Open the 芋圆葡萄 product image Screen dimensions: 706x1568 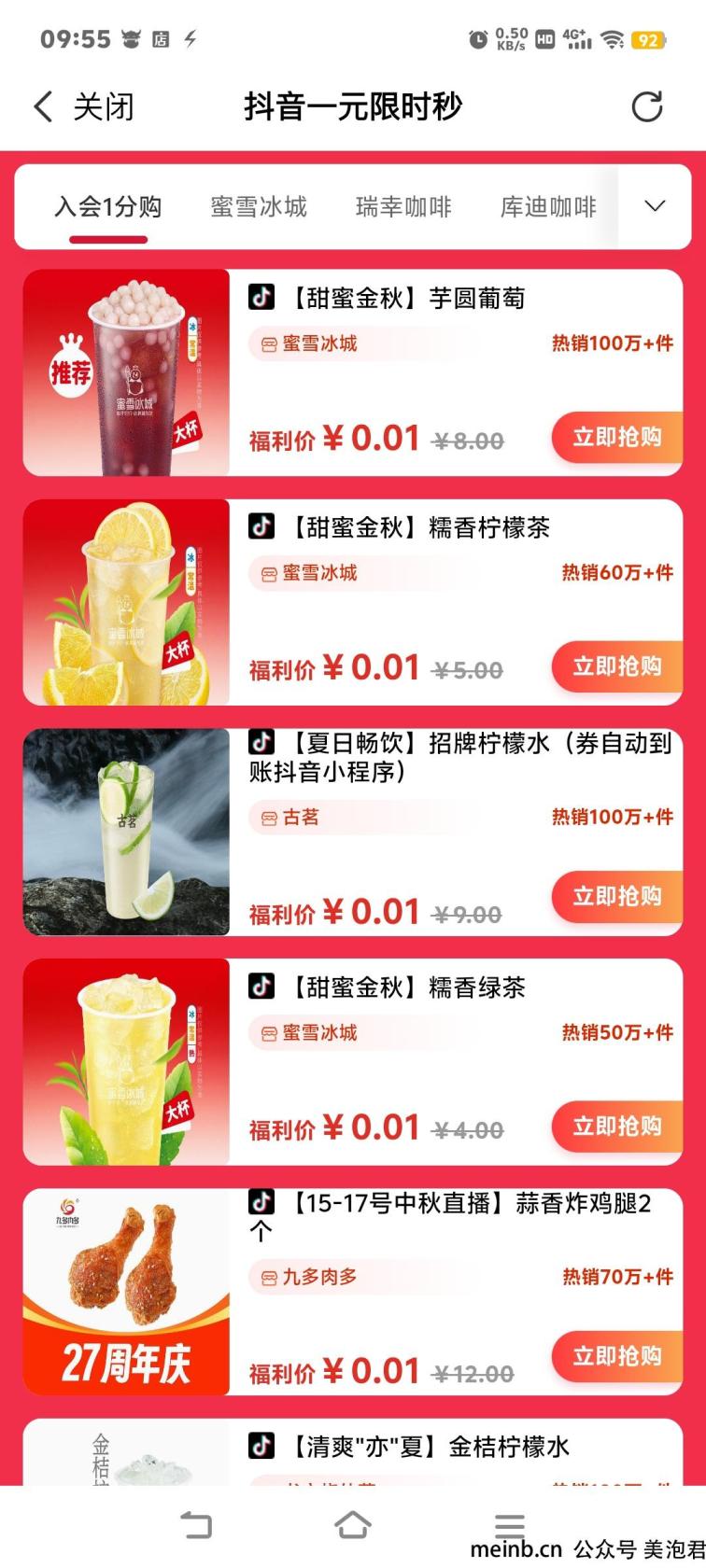[x=126, y=372]
